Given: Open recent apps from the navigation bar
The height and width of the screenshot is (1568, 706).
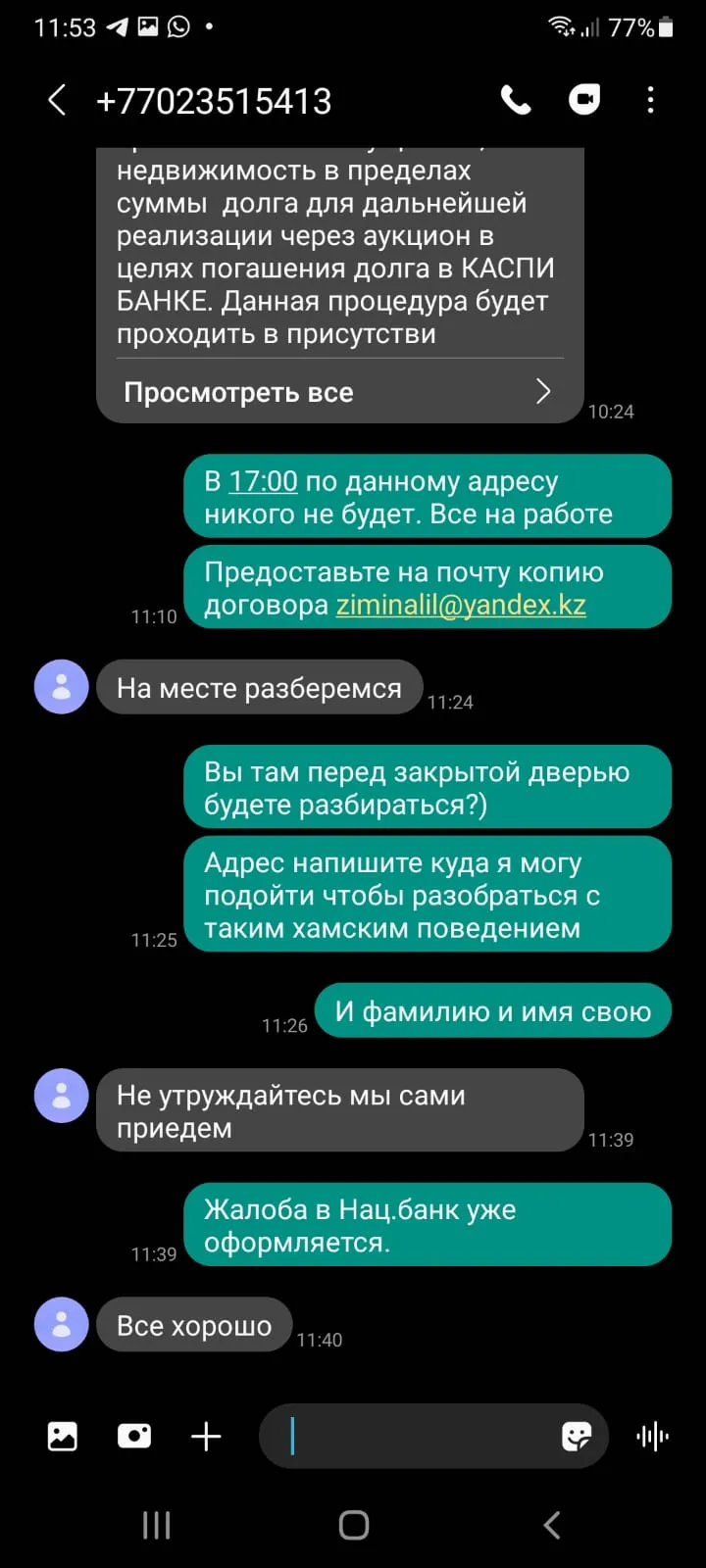Looking at the screenshot, I should tap(157, 1525).
